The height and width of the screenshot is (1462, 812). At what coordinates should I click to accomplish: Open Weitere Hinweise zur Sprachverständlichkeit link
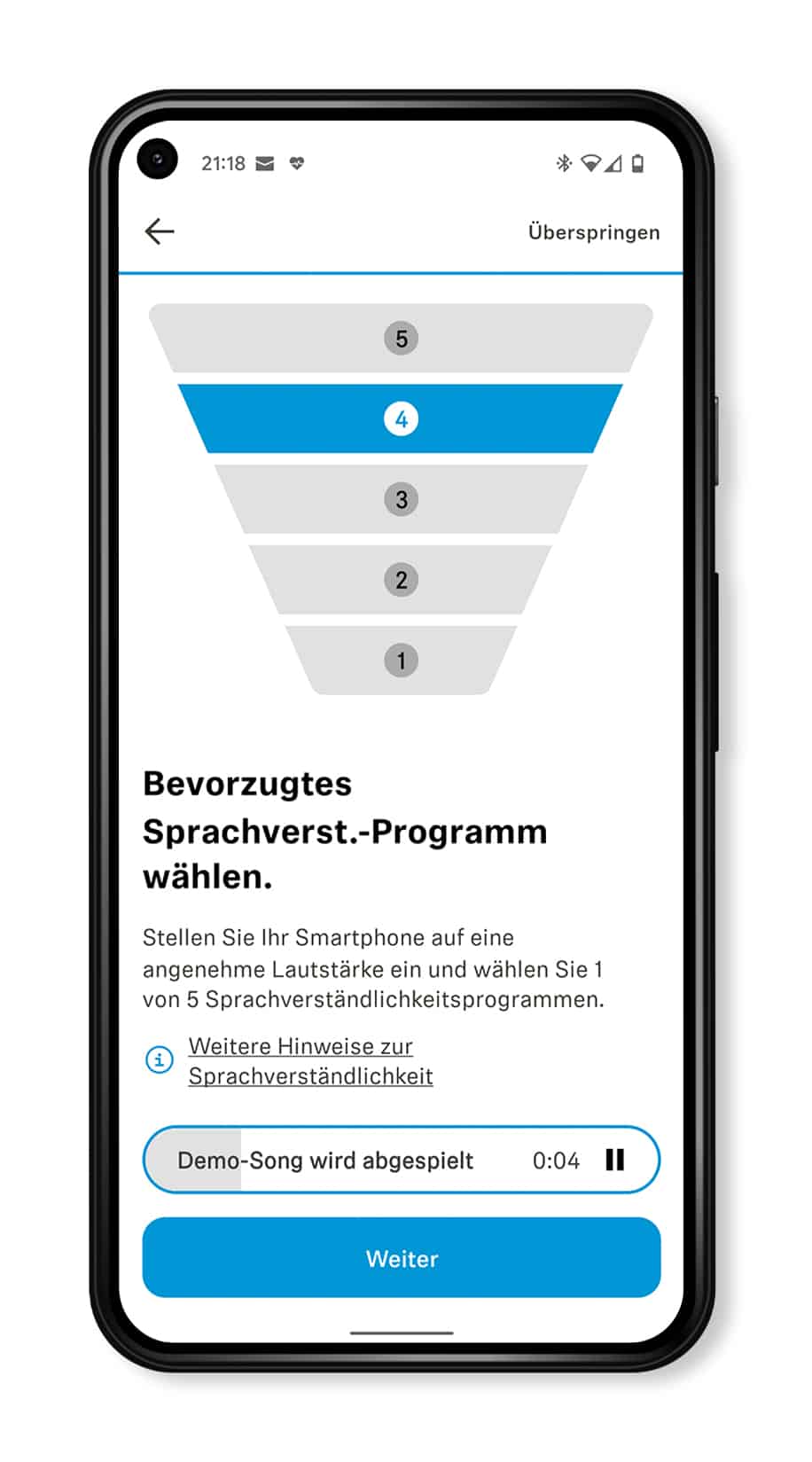(x=309, y=1060)
